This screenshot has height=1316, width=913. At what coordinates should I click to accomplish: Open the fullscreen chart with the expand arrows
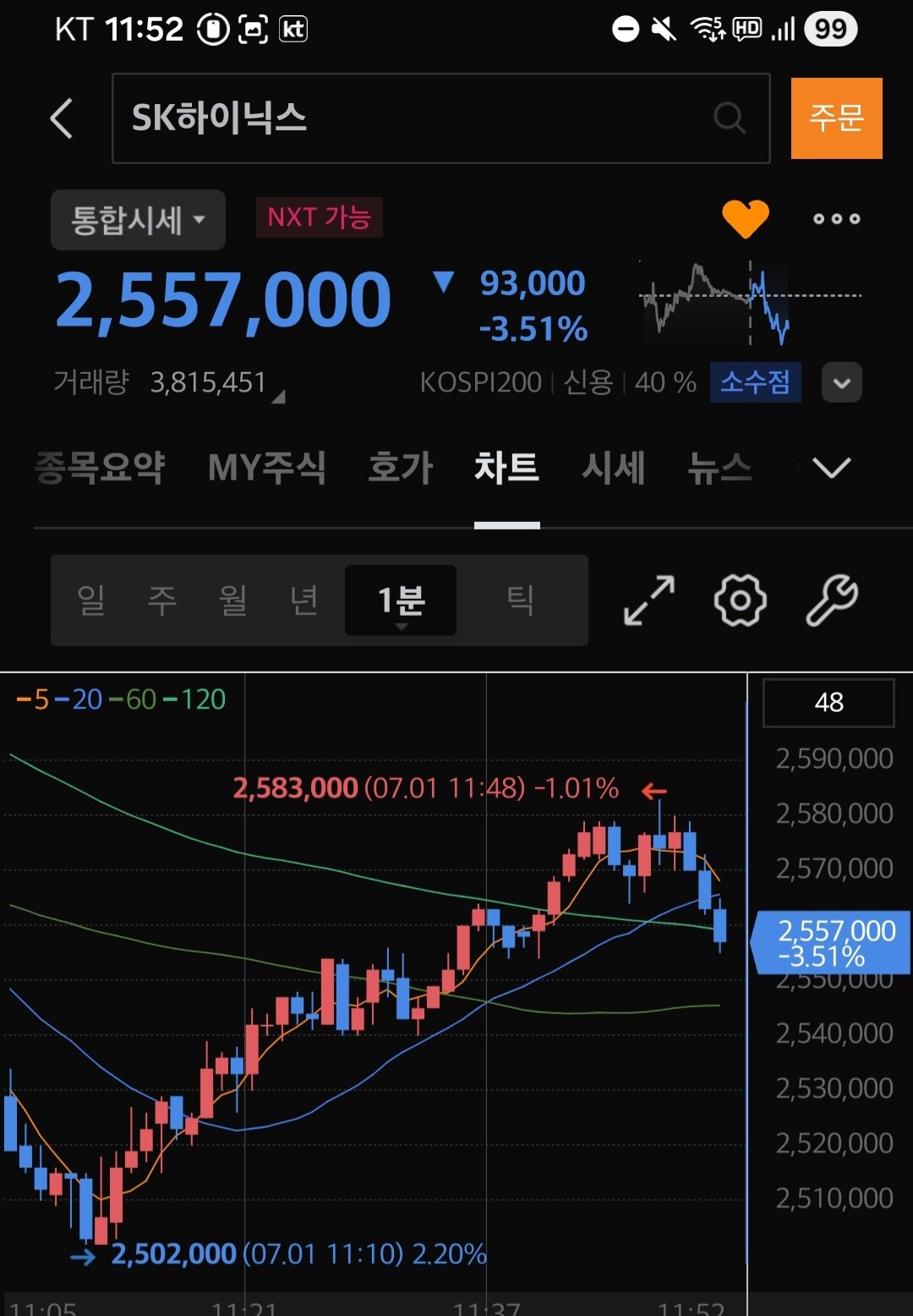coord(649,600)
